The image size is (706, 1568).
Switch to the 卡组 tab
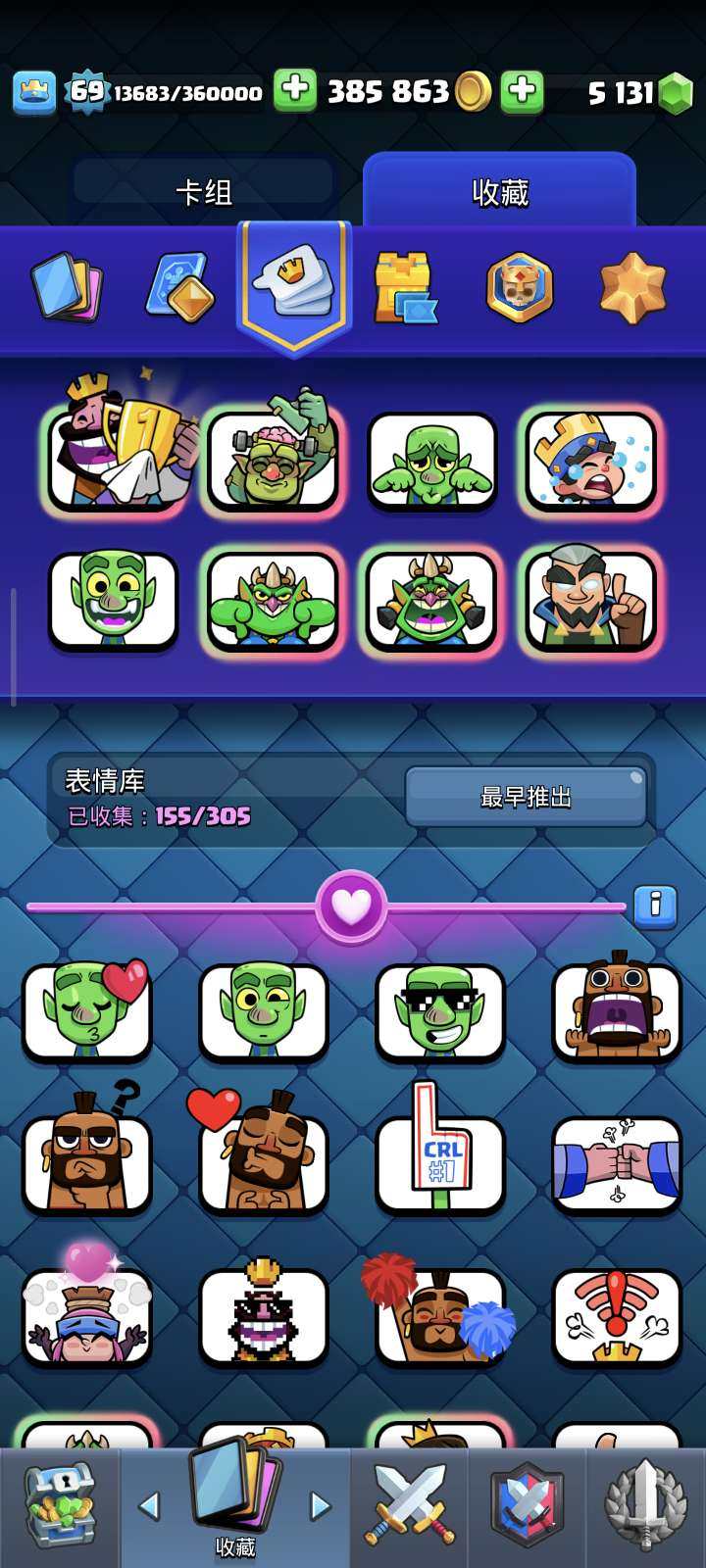pos(203,193)
